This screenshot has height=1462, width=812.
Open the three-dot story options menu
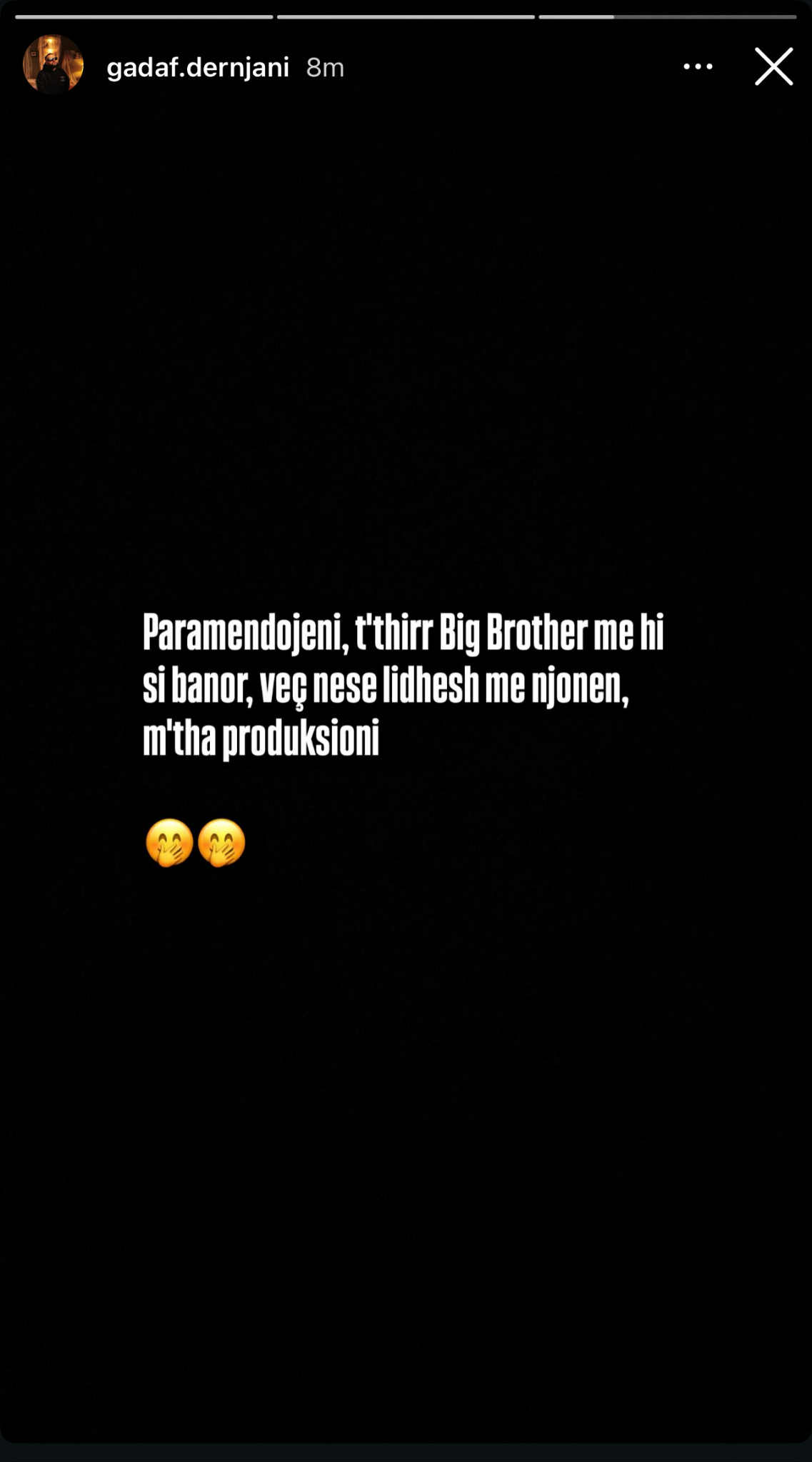(697, 67)
